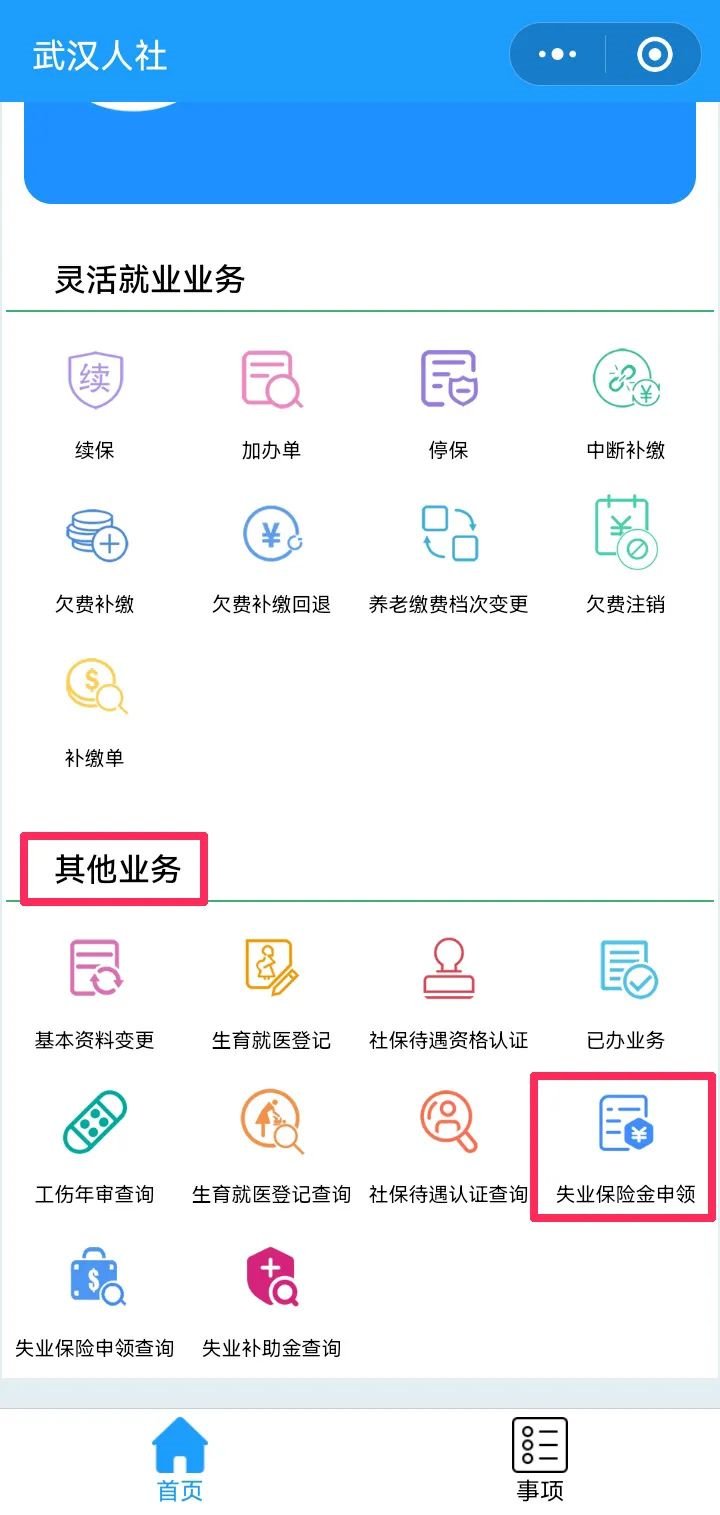Image resolution: width=720 pixels, height=1515 pixels.
Task: Close the mini program via the circle icon
Action: click(x=655, y=54)
